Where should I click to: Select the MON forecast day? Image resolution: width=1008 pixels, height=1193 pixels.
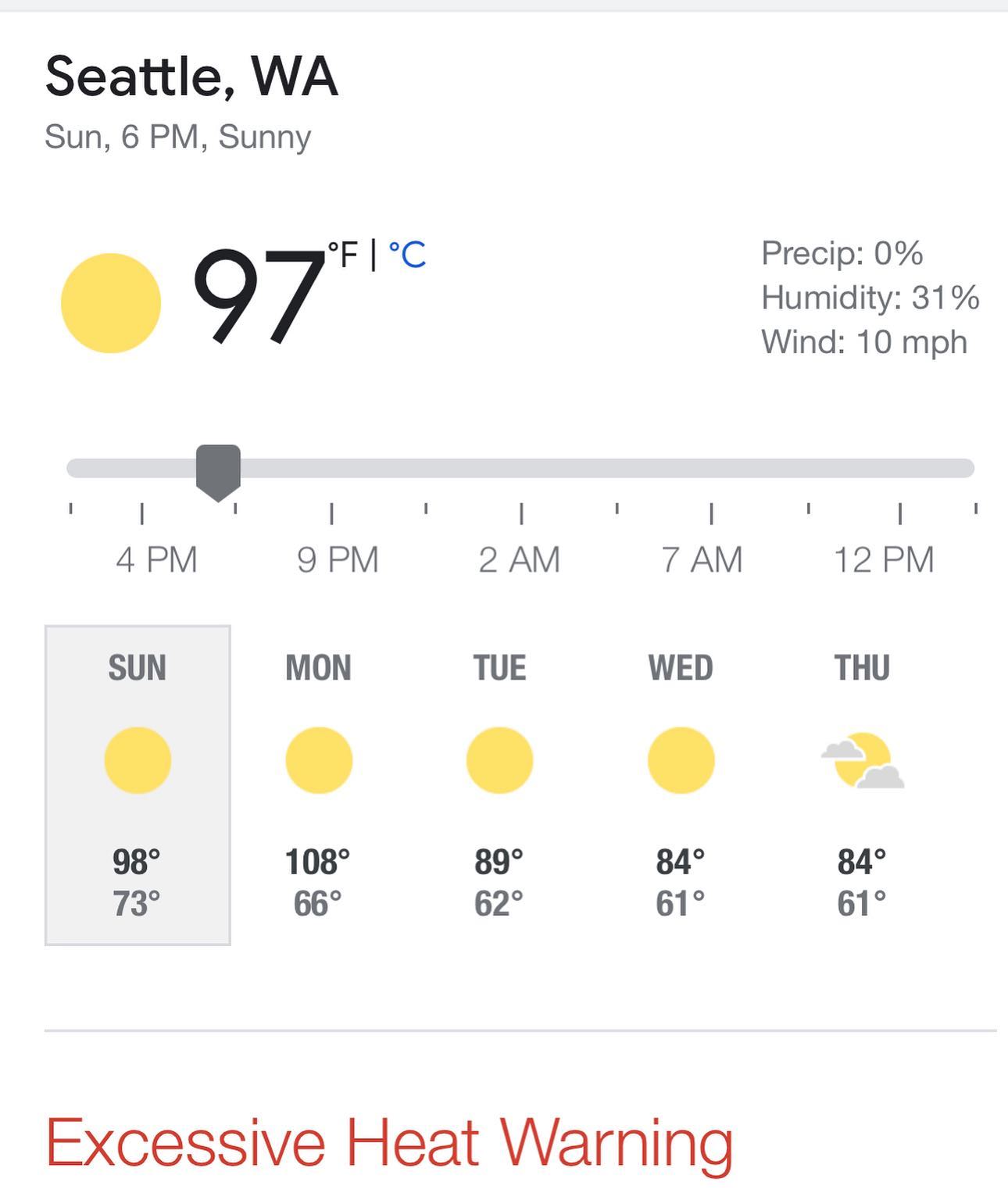(318, 784)
